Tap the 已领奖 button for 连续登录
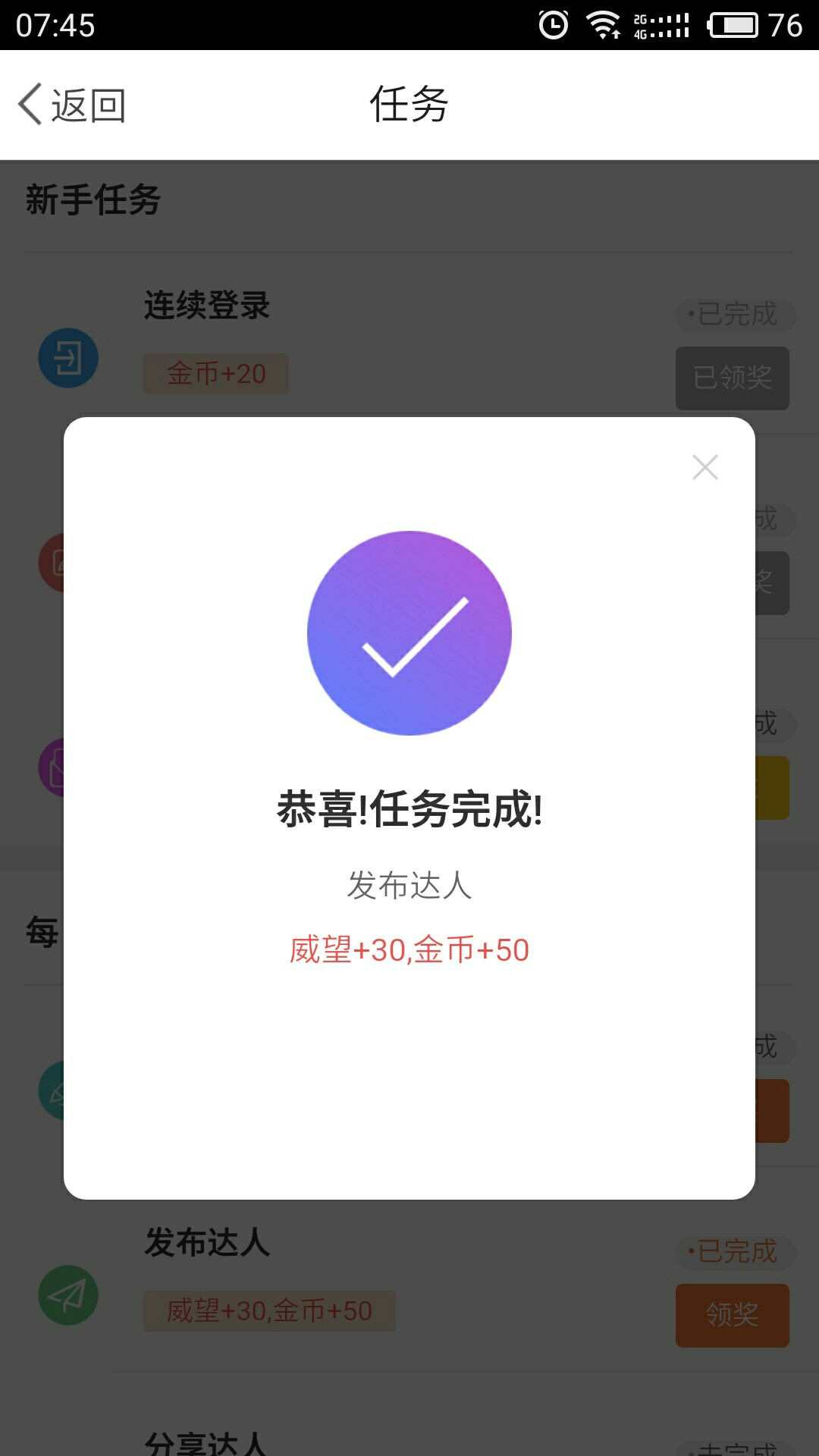The image size is (819, 1456). (x=733, y=378)
